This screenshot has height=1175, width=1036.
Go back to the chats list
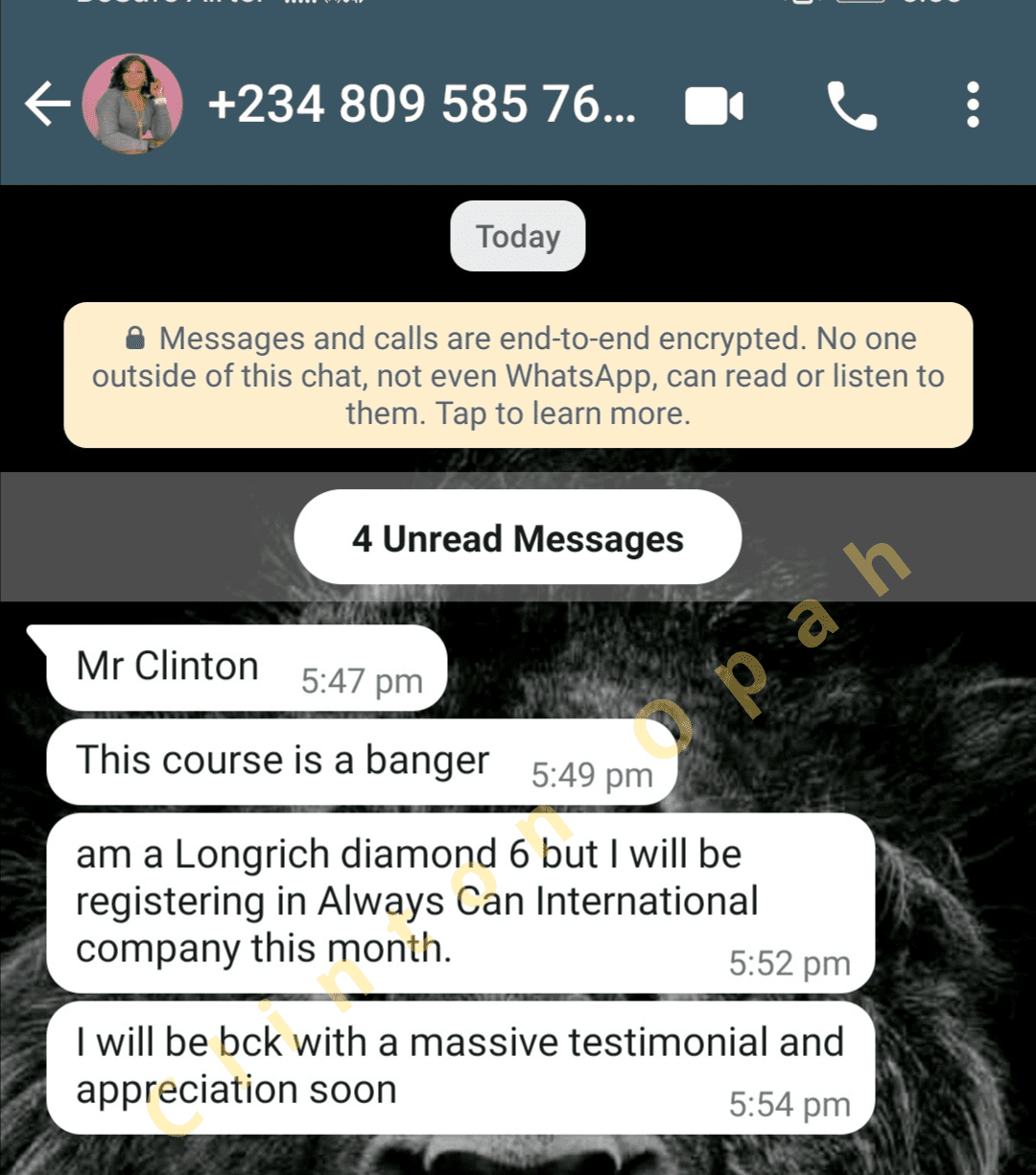46,105
